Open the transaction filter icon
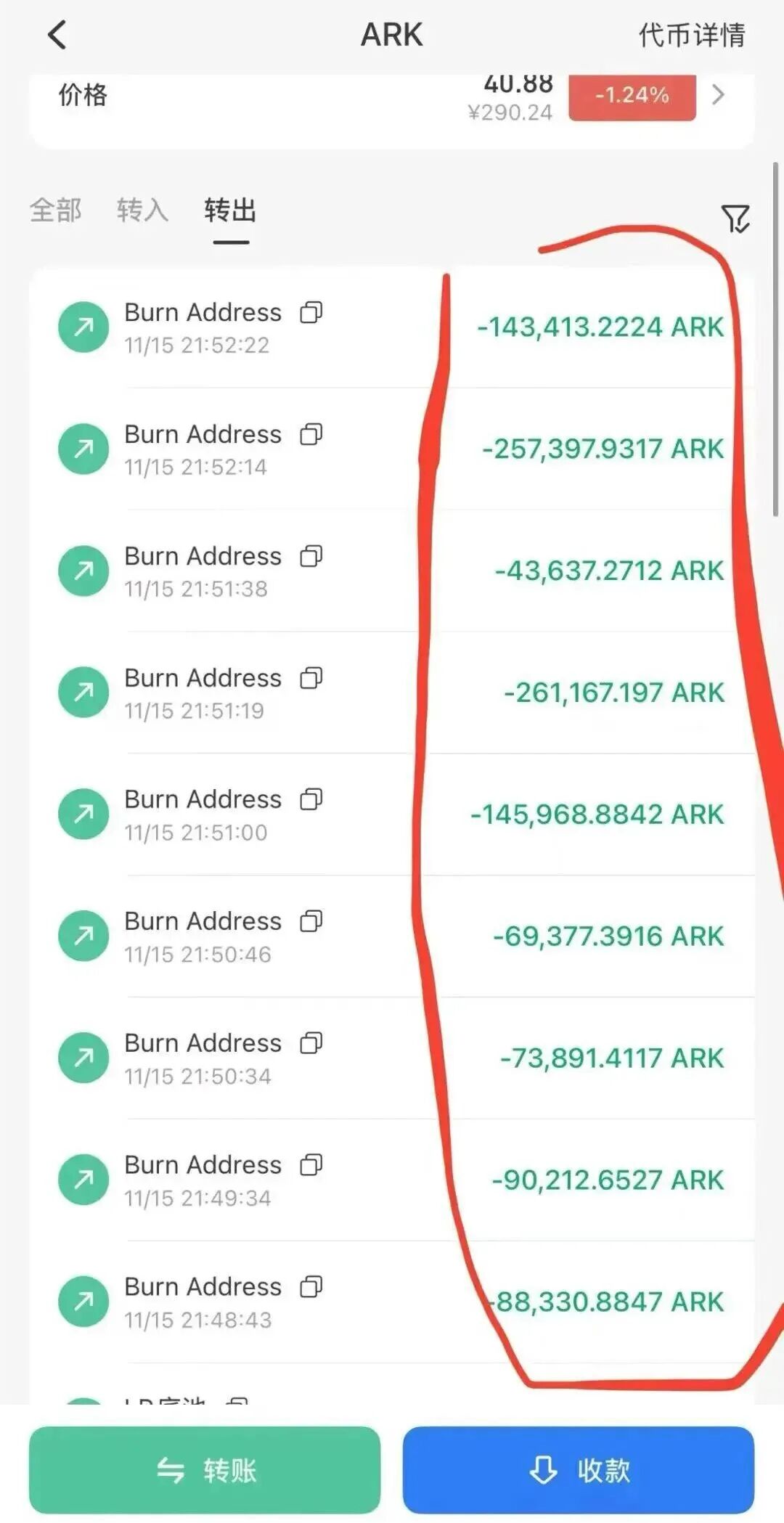Image resolution: width=784 pixels, height=1523 pixels. (x=735, y=219)
